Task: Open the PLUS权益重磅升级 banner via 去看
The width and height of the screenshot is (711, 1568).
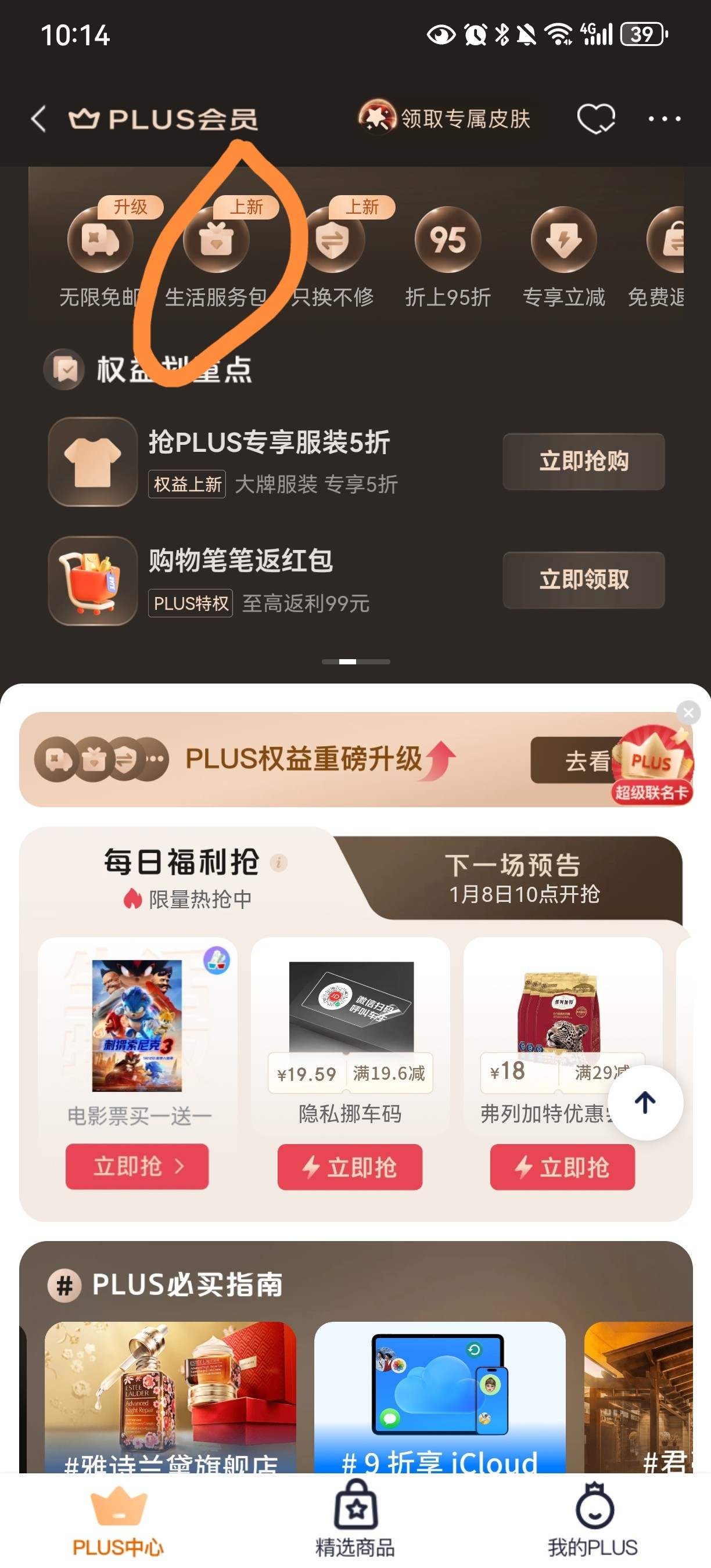Action: [586, 760]
